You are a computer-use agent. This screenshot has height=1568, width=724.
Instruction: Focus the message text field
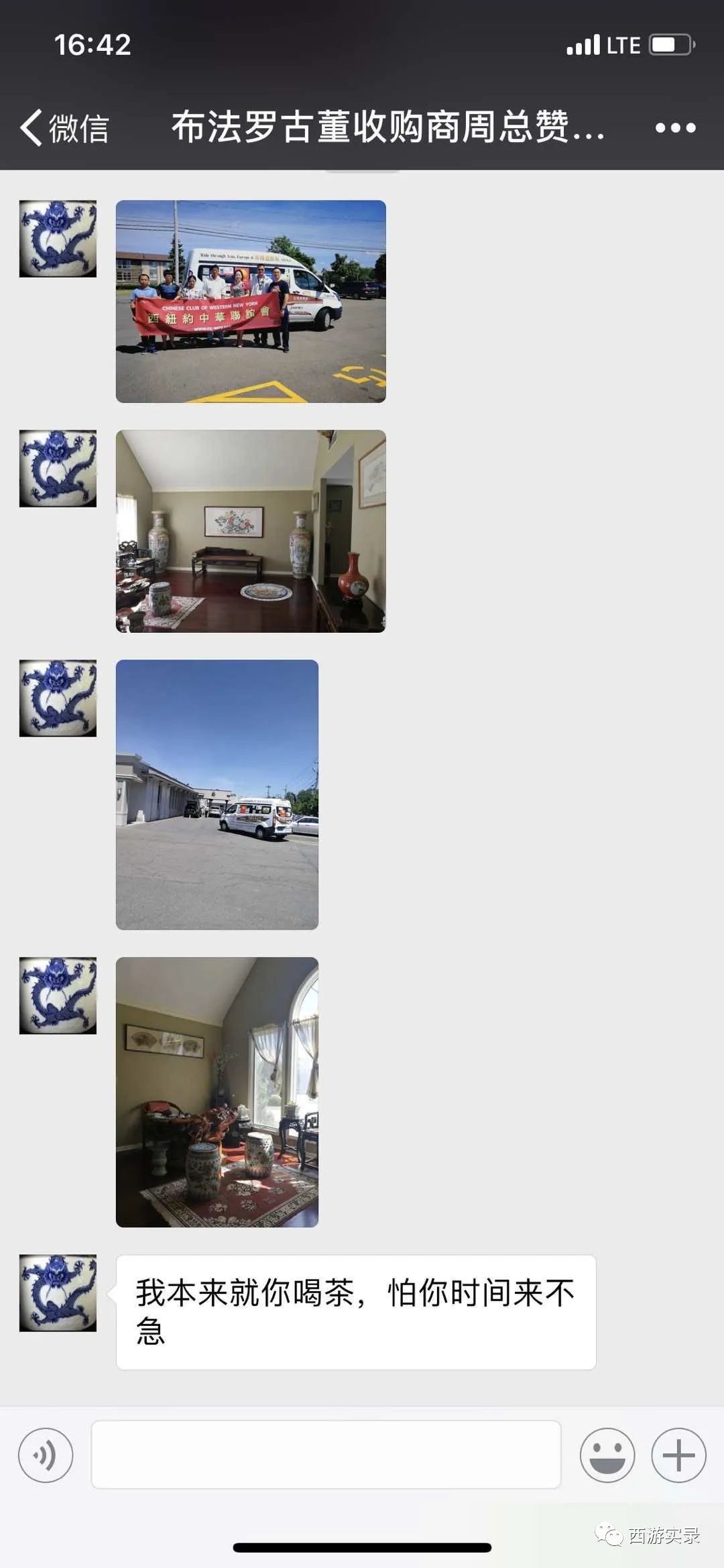coord(326,1455)
